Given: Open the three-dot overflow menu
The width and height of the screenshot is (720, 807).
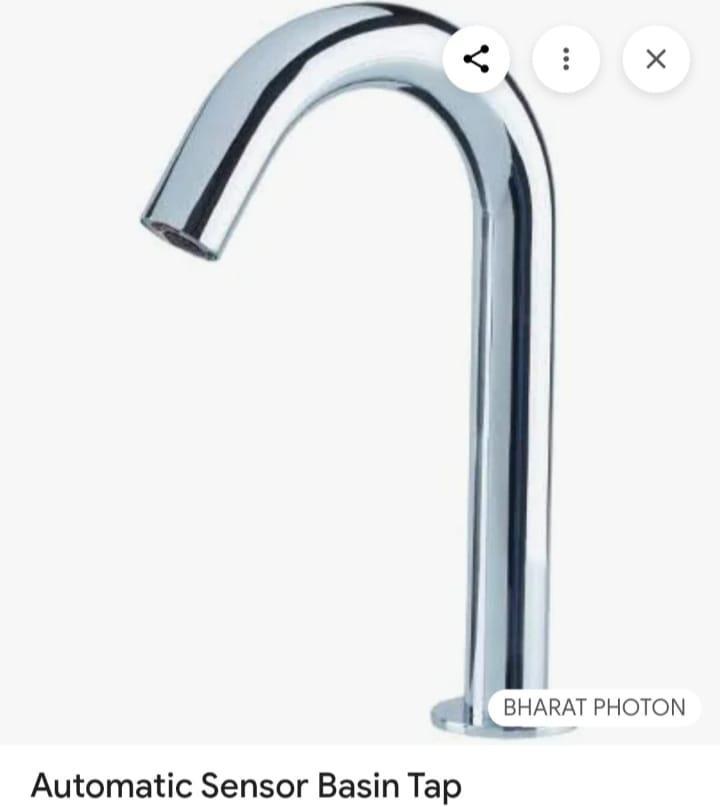Looking at the screenshot, I should [566, 59].
